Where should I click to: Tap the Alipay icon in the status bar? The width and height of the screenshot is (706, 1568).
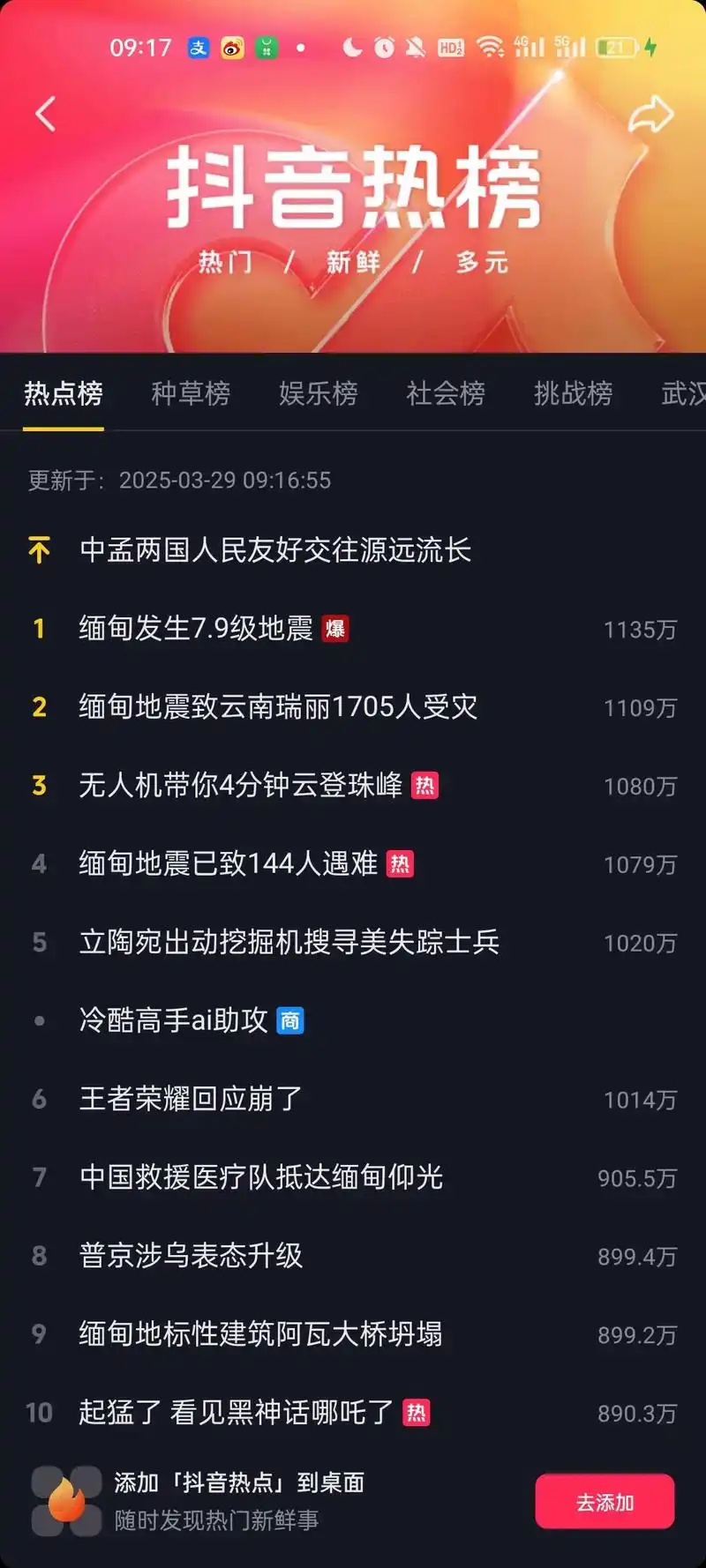pos(199,49)
